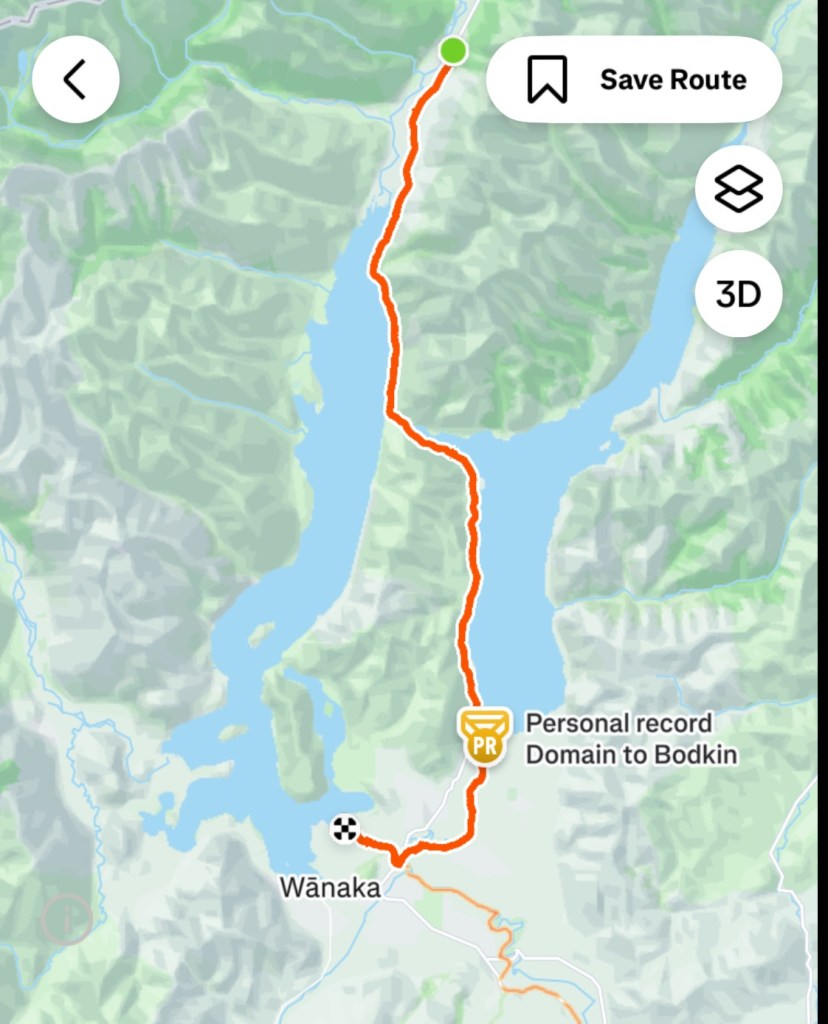Open the map layers selector
828x1024 pixels.
click(x=738, y=188)
